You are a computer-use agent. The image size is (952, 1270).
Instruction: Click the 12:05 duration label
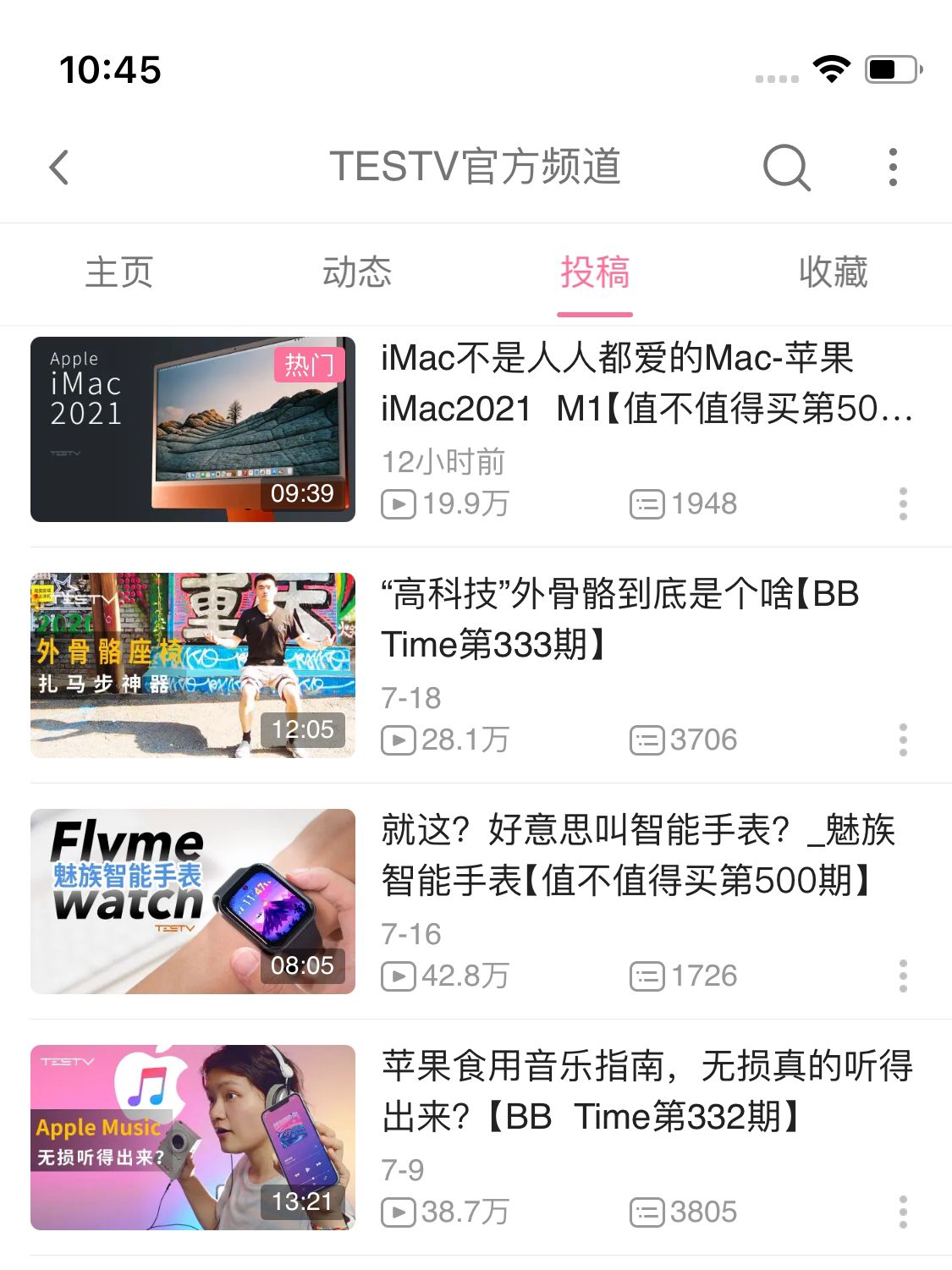pyautogui.click(x=304, y=726)
